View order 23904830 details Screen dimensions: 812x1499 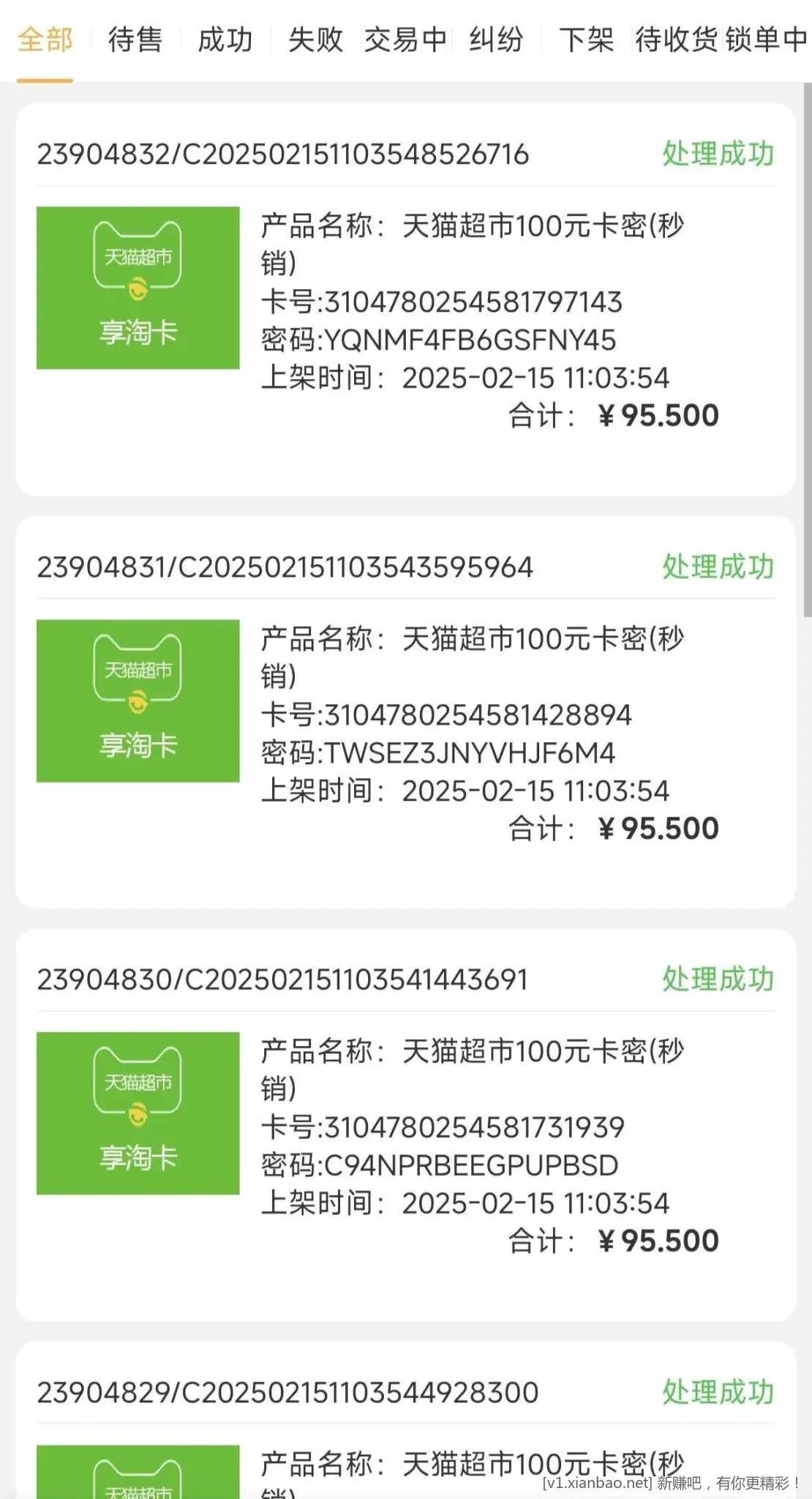tap(406, 1125)
